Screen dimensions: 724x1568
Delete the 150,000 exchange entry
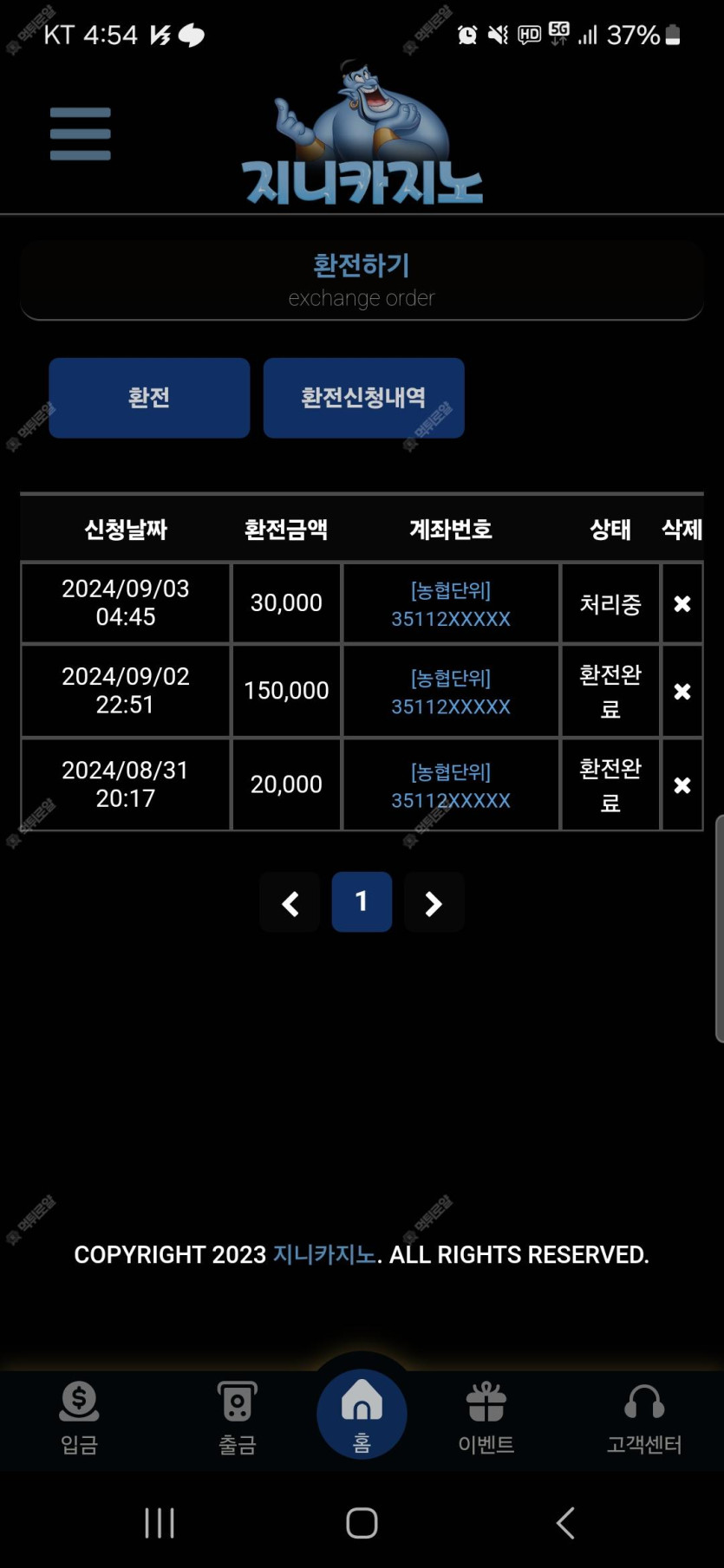click(682, 692)
